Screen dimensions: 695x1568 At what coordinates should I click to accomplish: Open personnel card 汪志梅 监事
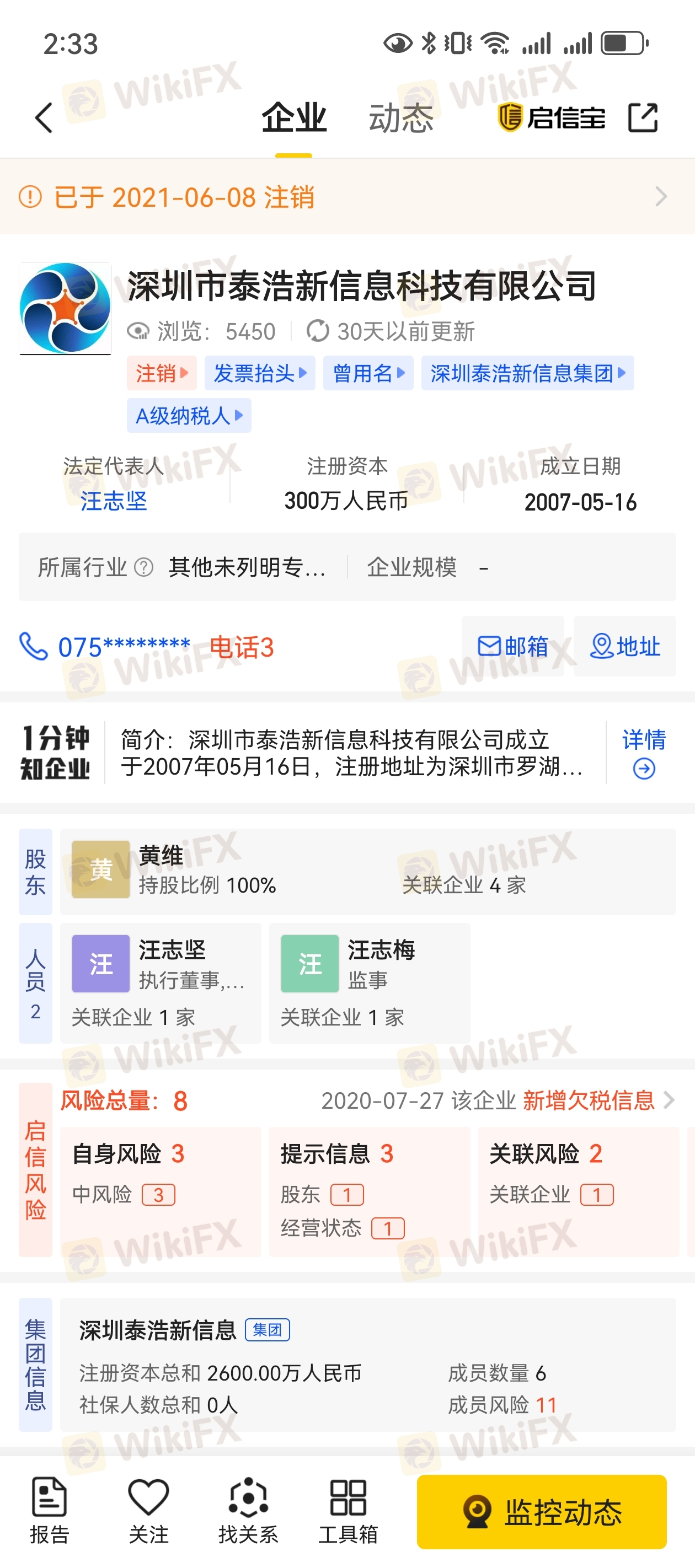click(x=370, y=982)
